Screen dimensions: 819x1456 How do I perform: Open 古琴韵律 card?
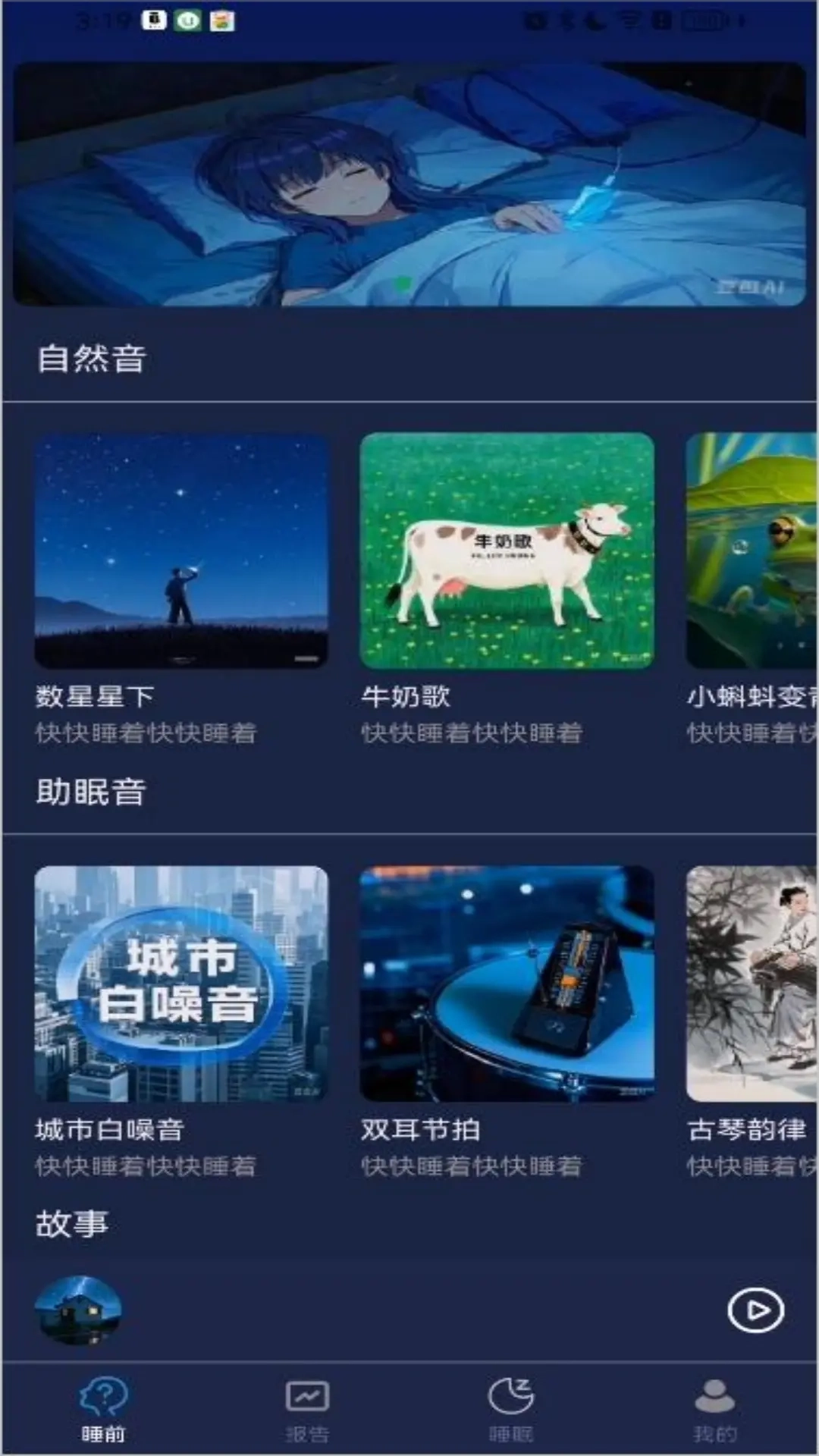point(751,984)
